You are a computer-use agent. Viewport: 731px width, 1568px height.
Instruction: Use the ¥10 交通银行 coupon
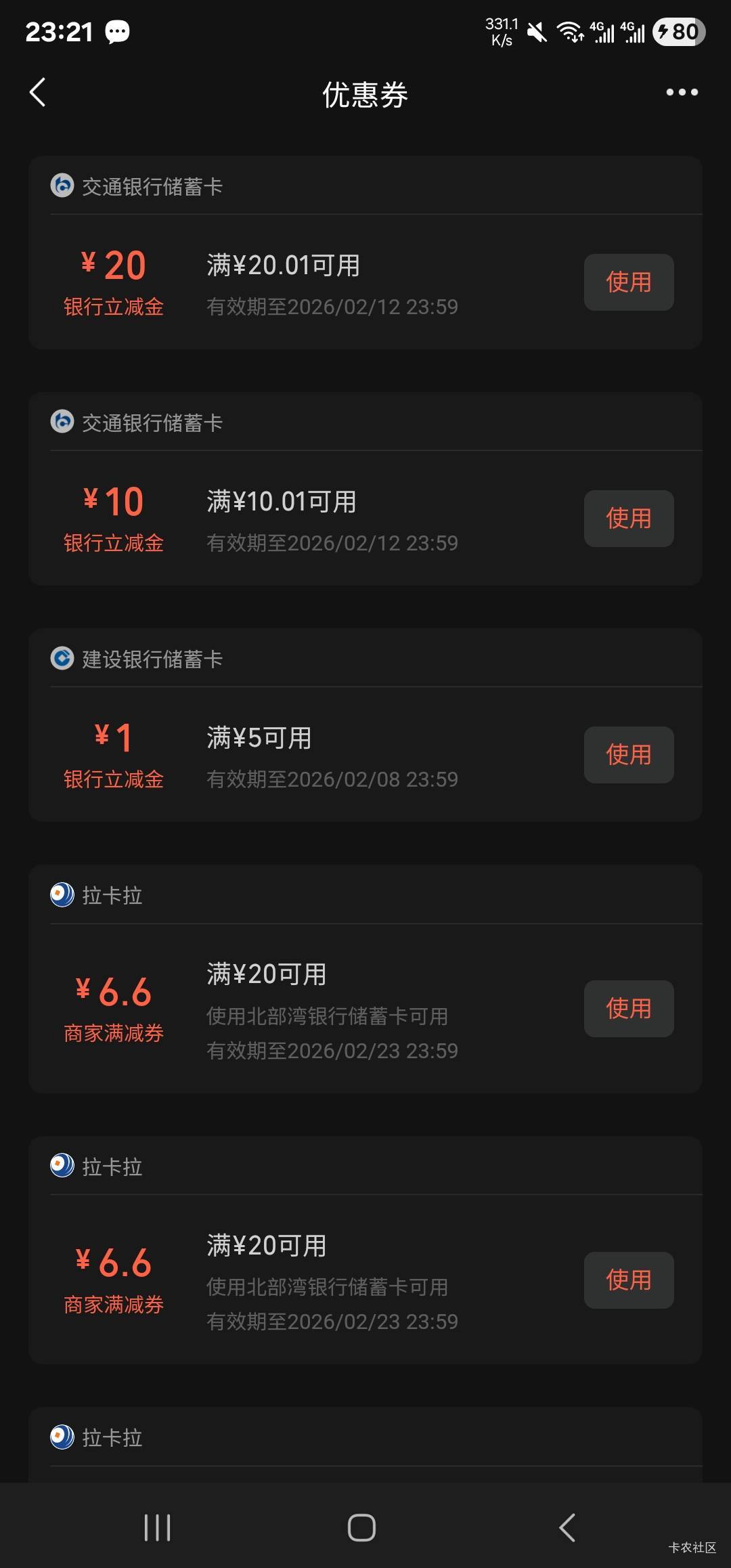pyautogui.click(x=628, y=519)
